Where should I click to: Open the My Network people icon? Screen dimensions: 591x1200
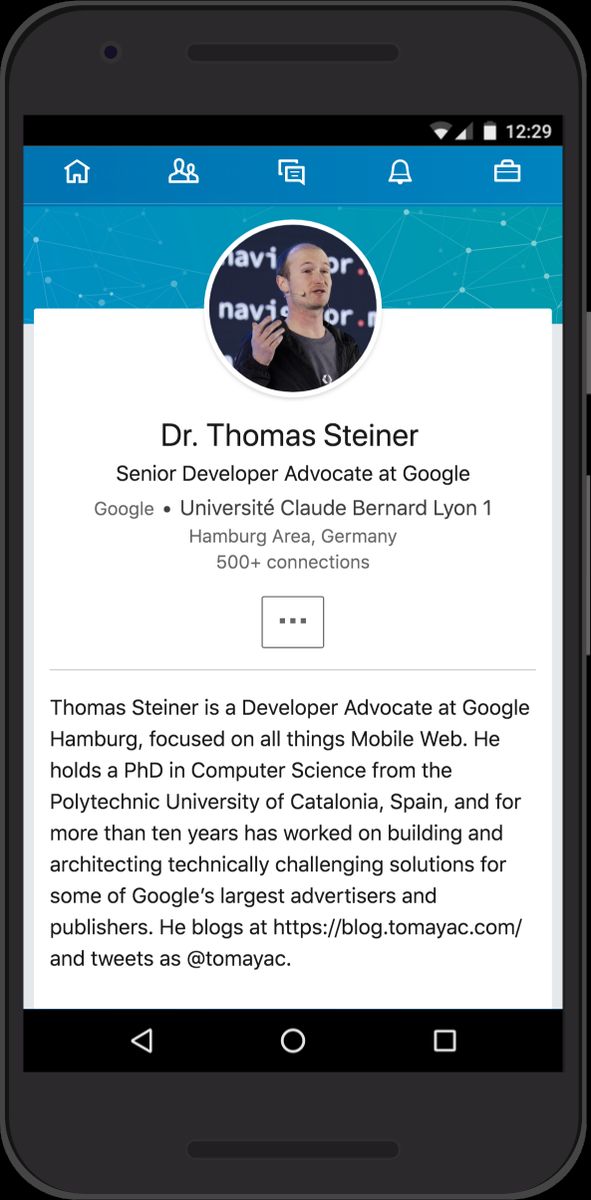[x=184, y=172]
